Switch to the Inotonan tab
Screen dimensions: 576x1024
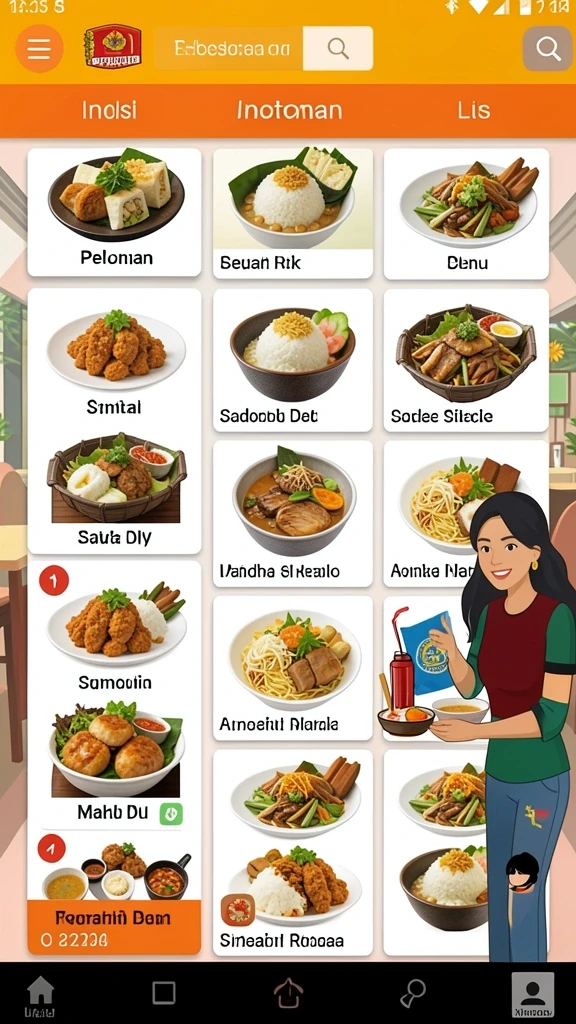point(289,110)
